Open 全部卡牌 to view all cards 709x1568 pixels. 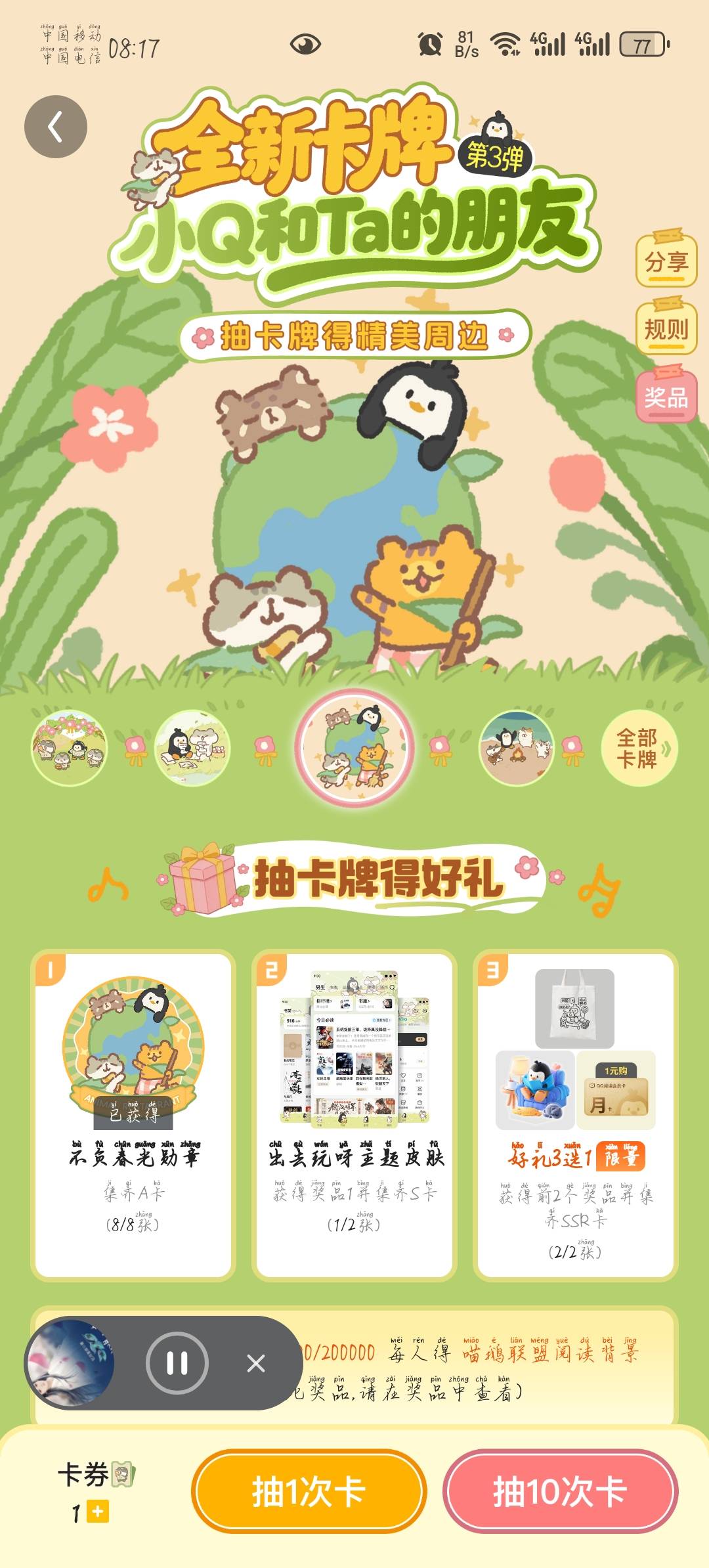(x=638, y=749)
